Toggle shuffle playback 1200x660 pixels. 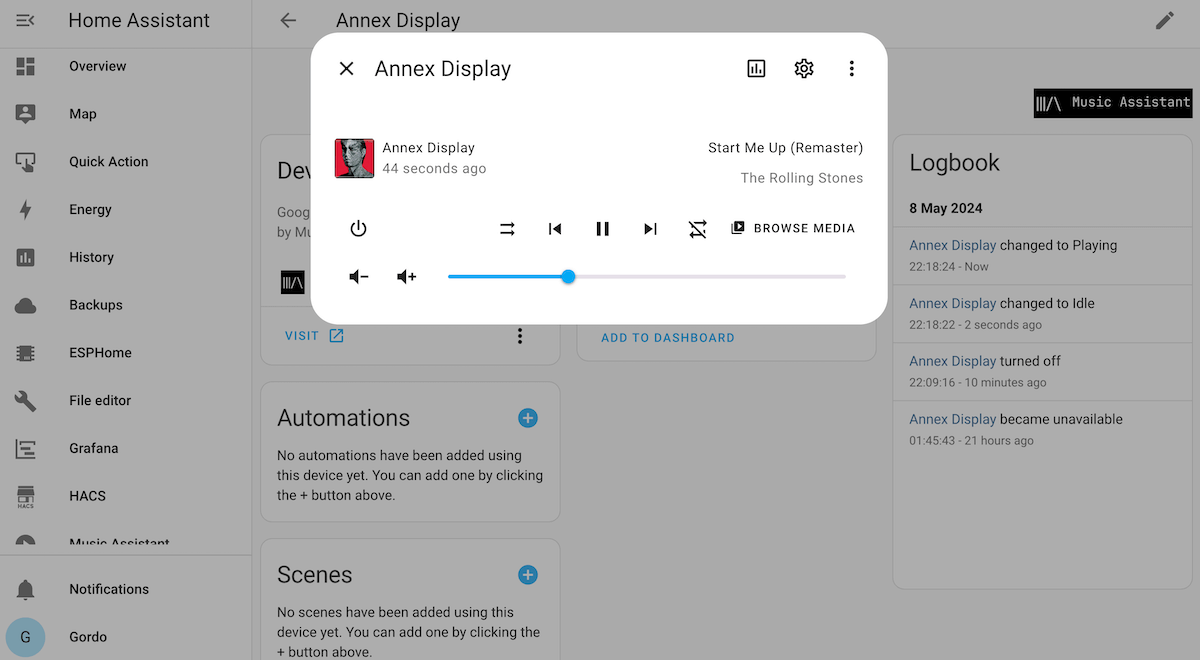pos(507,229)
